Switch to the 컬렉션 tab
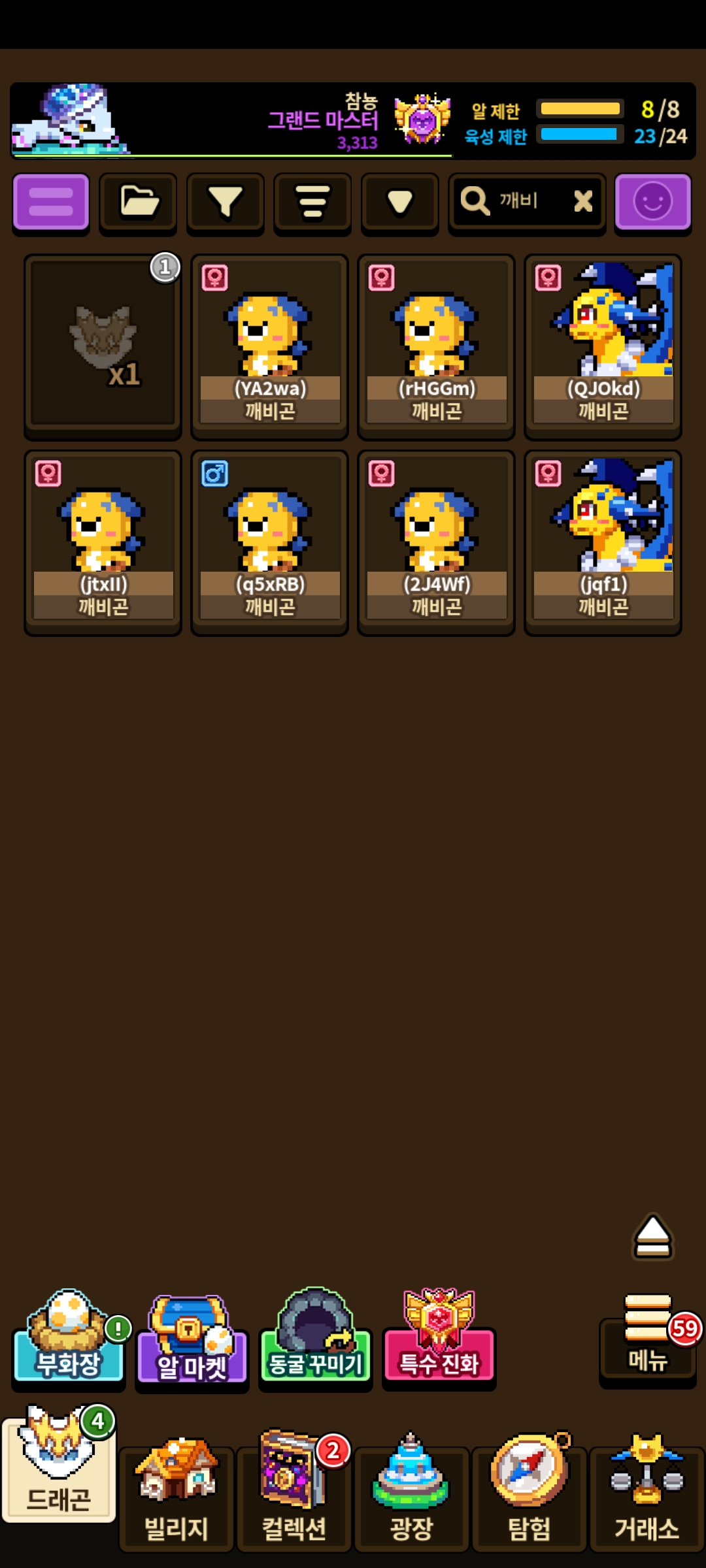 pyautogui.click(x=294, y=1496)
